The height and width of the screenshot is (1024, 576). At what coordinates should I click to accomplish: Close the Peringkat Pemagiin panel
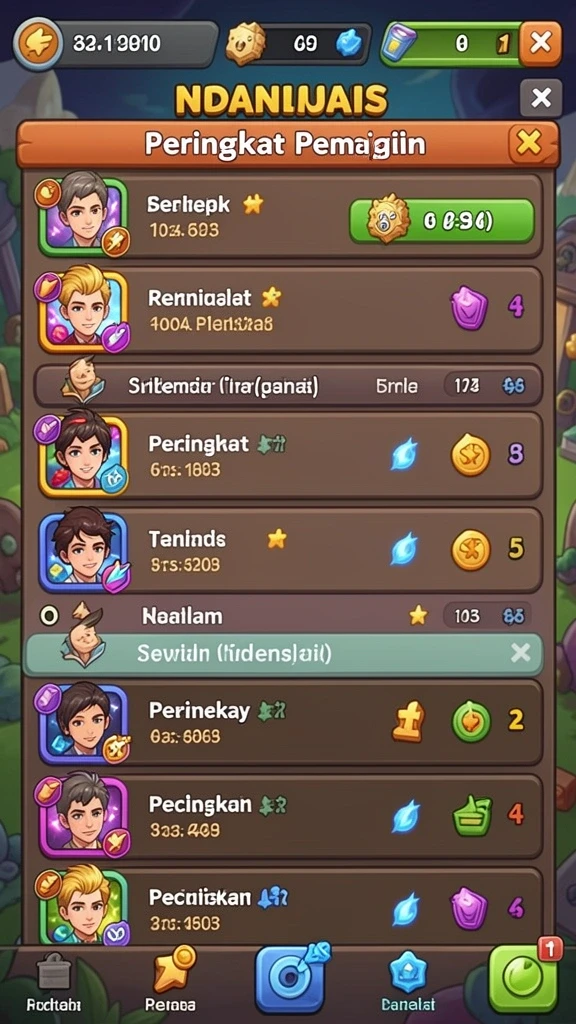point(528,142)
